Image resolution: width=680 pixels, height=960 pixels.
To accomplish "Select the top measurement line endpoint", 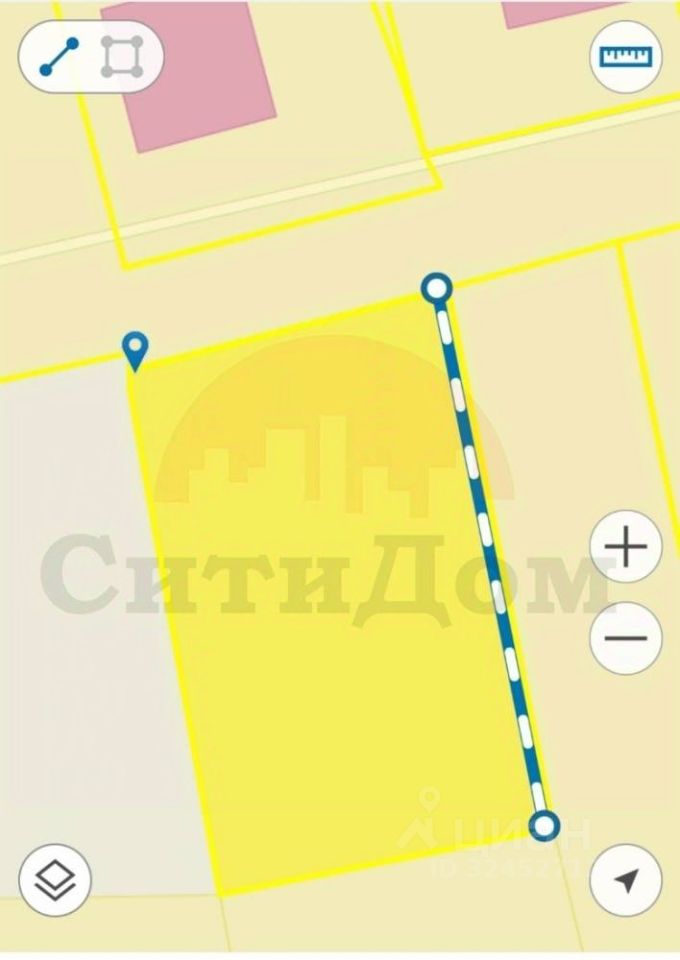I will pos(437,289).
